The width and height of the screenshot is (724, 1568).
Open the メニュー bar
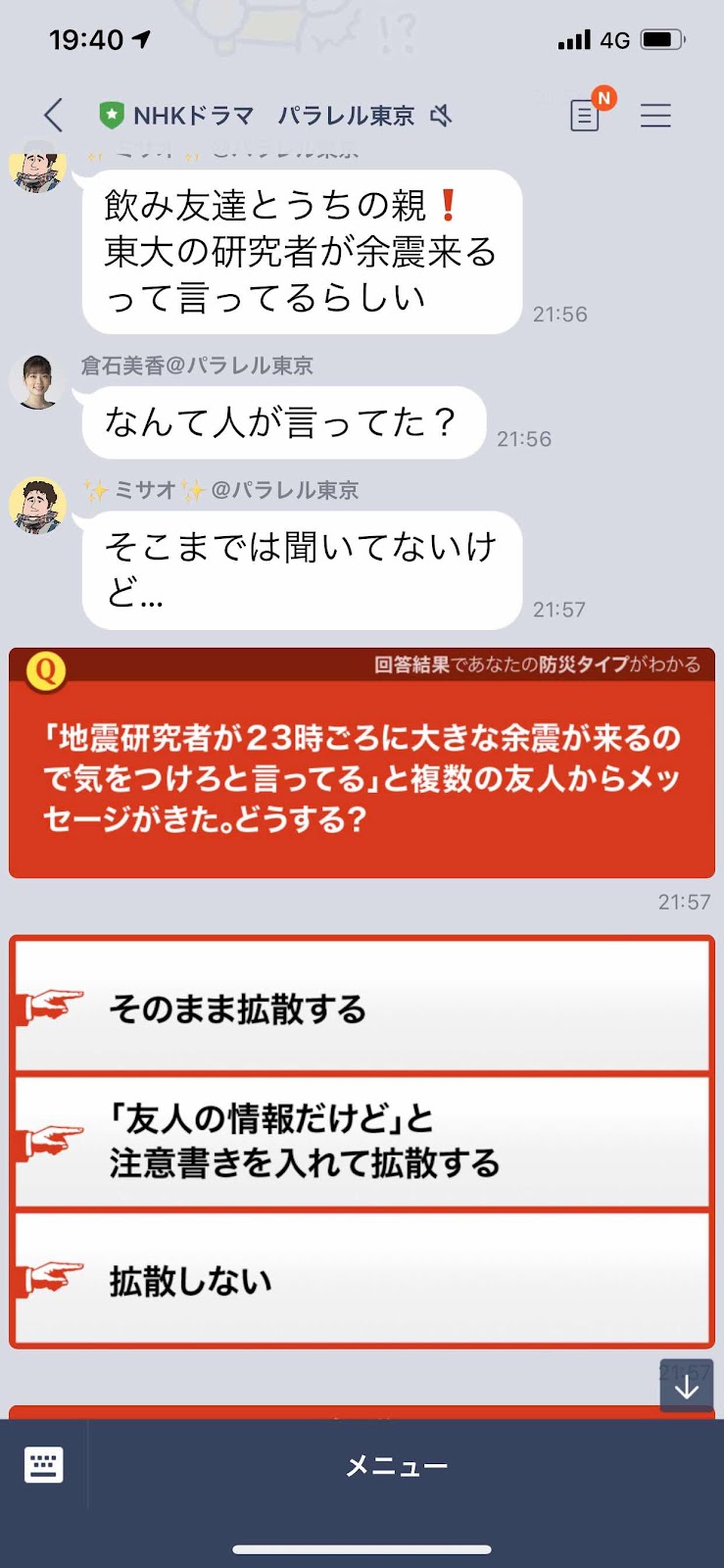397,1465
